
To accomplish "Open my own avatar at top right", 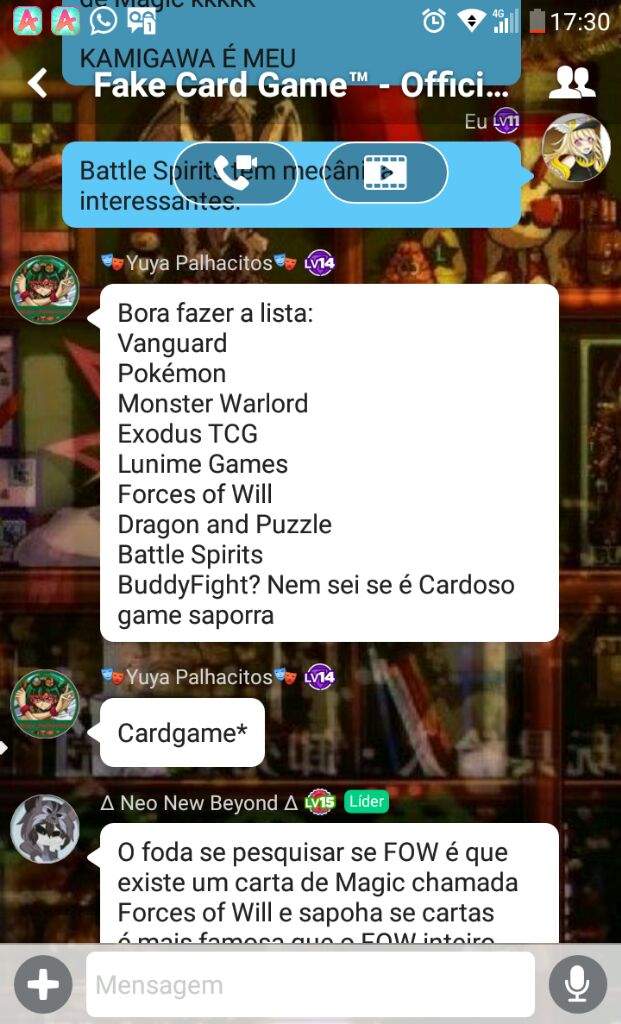I will coord(575,148).
